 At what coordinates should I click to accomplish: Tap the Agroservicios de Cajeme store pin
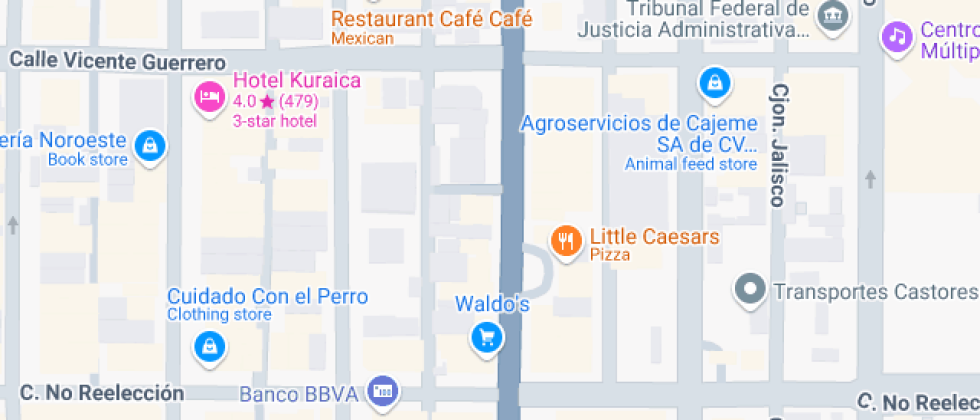tap(714, 82)
